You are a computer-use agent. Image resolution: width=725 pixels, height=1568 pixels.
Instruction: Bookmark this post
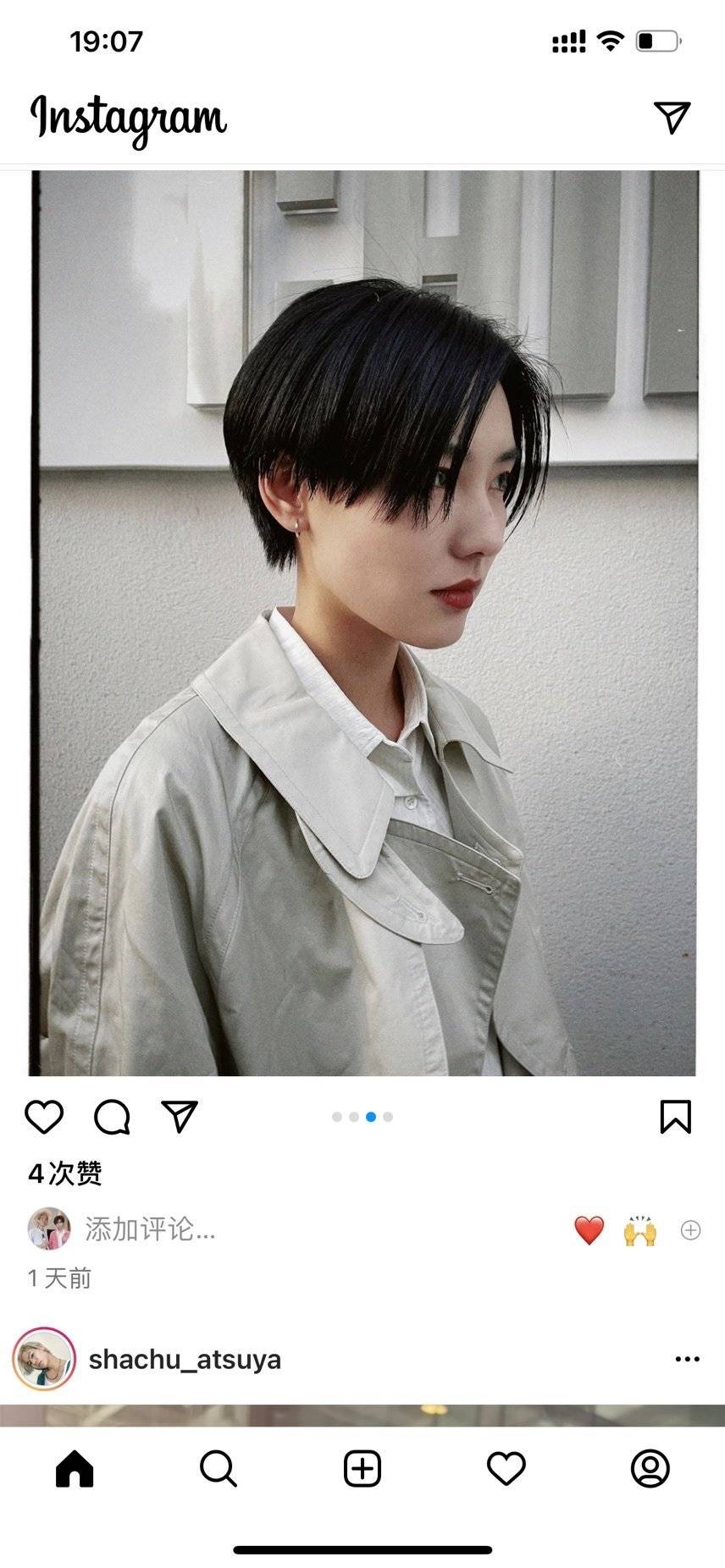(675, 1117)
